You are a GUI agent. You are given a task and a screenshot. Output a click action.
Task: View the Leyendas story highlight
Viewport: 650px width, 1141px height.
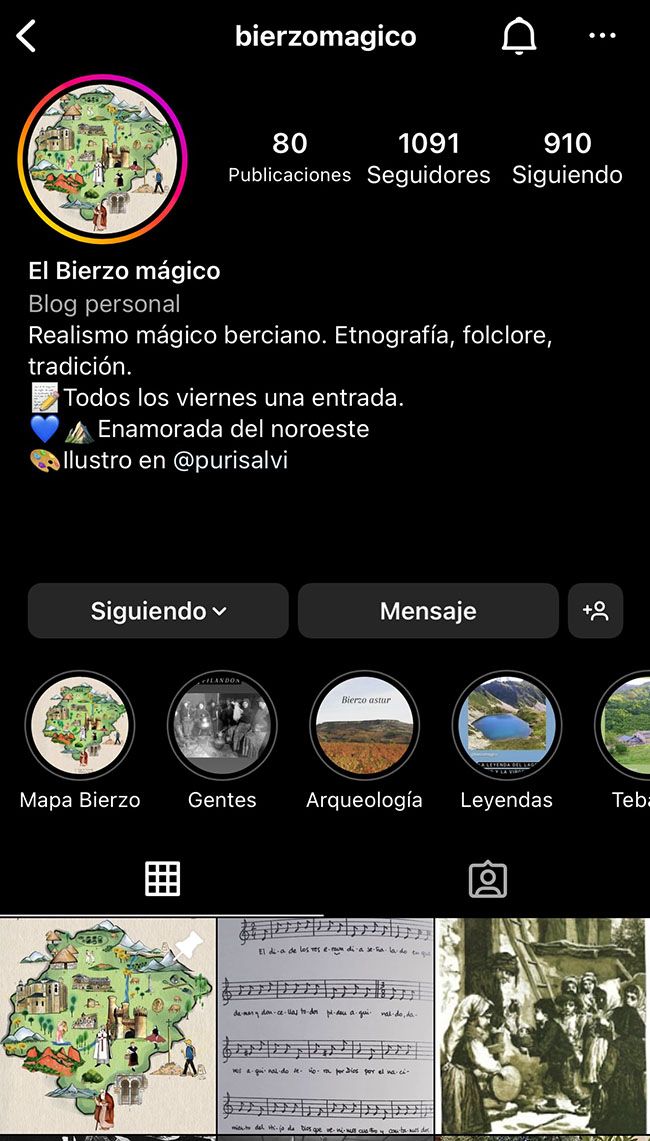tap(506, 725)
